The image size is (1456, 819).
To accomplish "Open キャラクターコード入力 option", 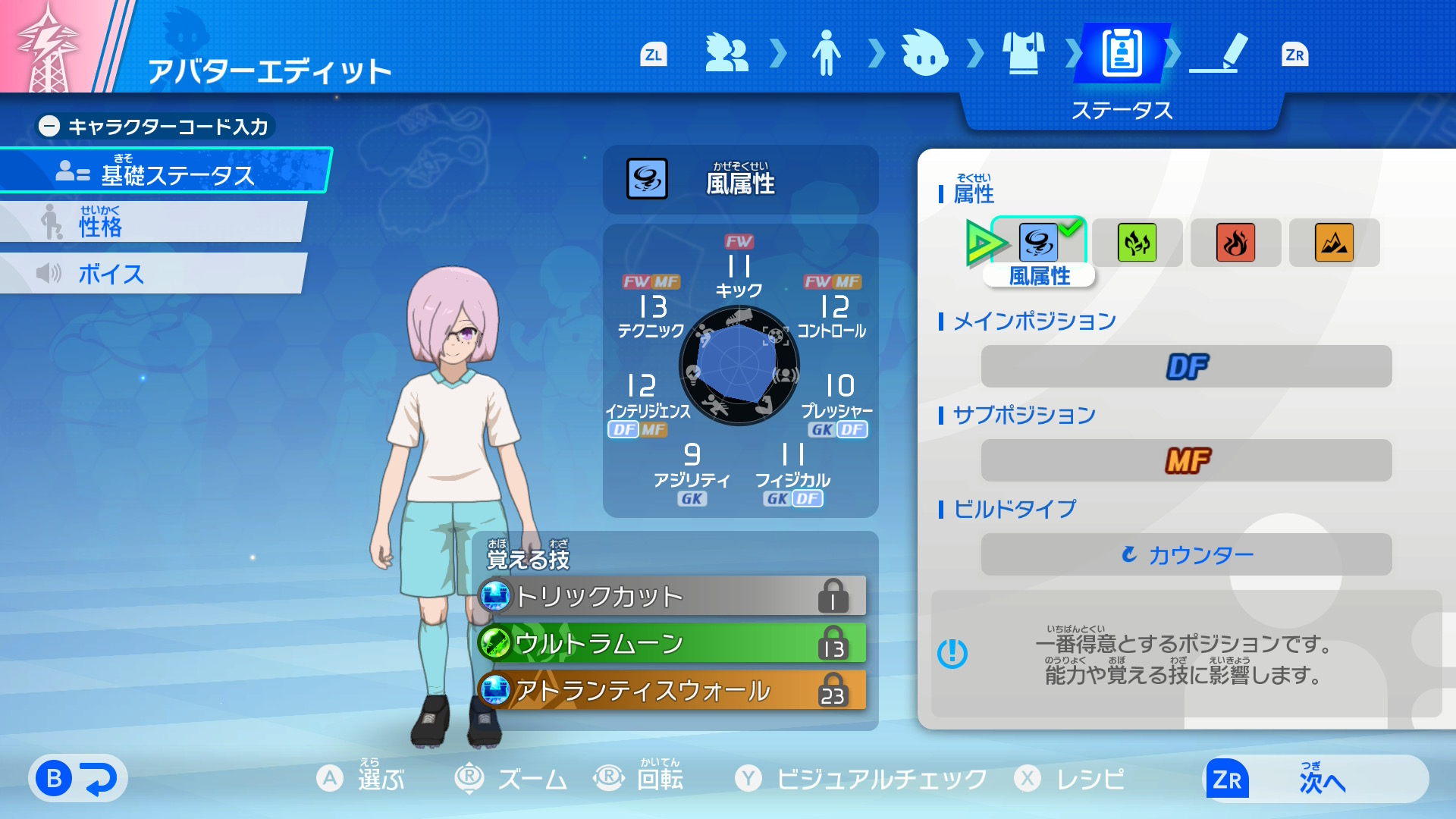I will (x=155, y=126).
